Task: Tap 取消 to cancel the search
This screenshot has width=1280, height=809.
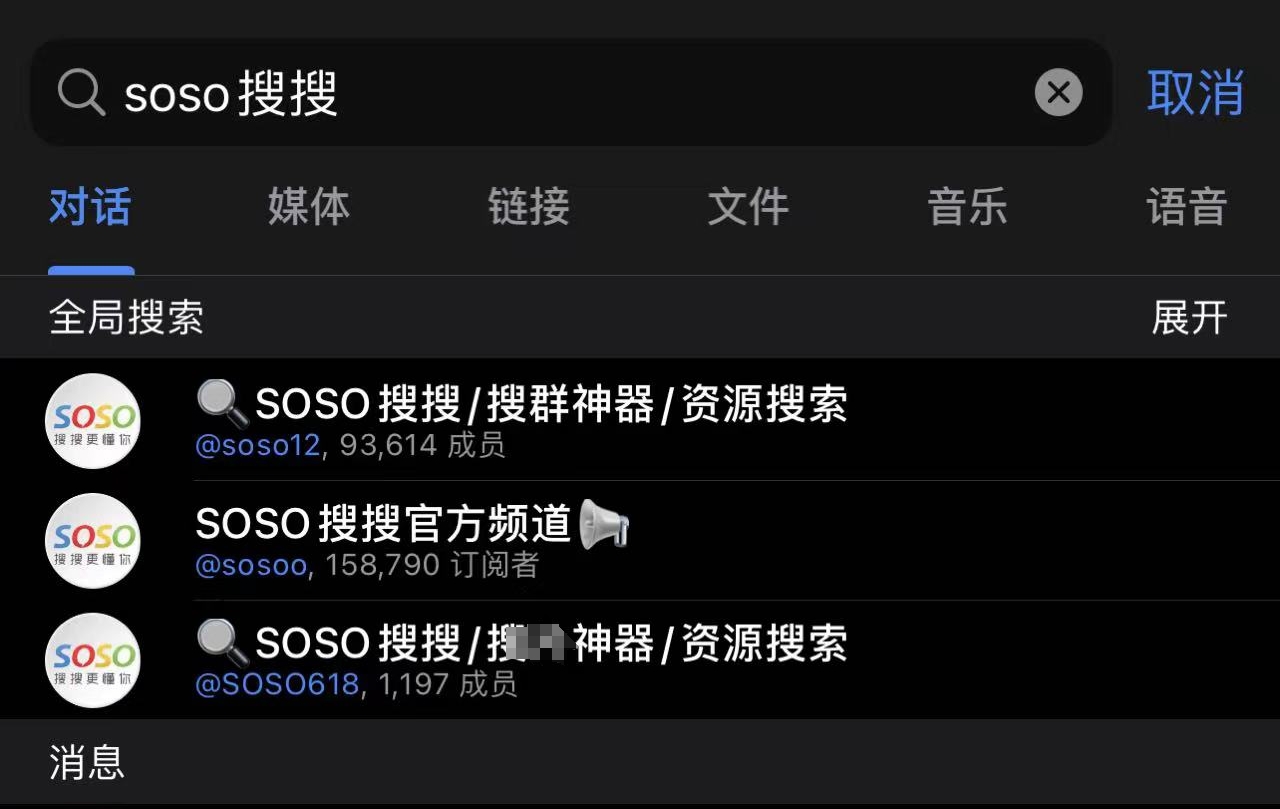Action: [1195, 93]
